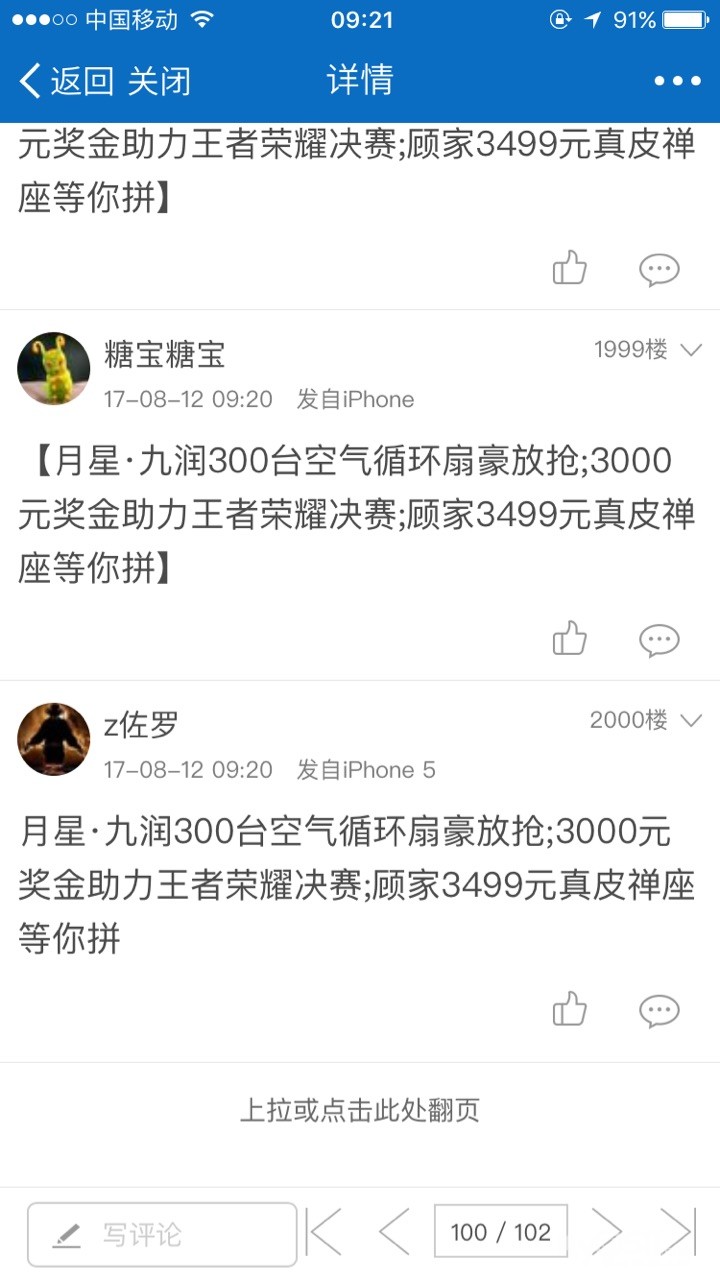Go to the previous page
Viewport: 720px width, 1281px height.
395,1232
